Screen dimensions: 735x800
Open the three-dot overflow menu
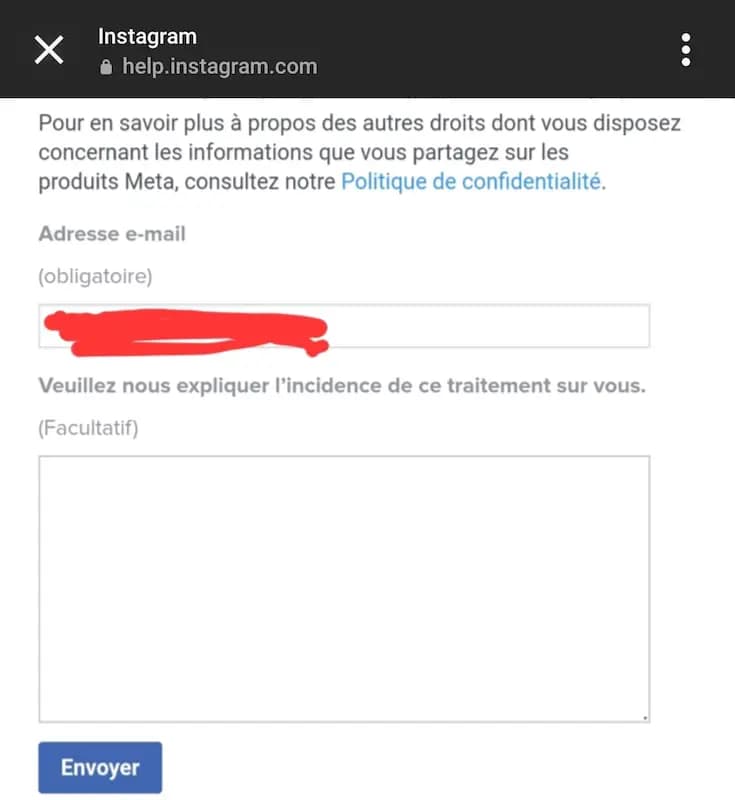coord(686,48)
